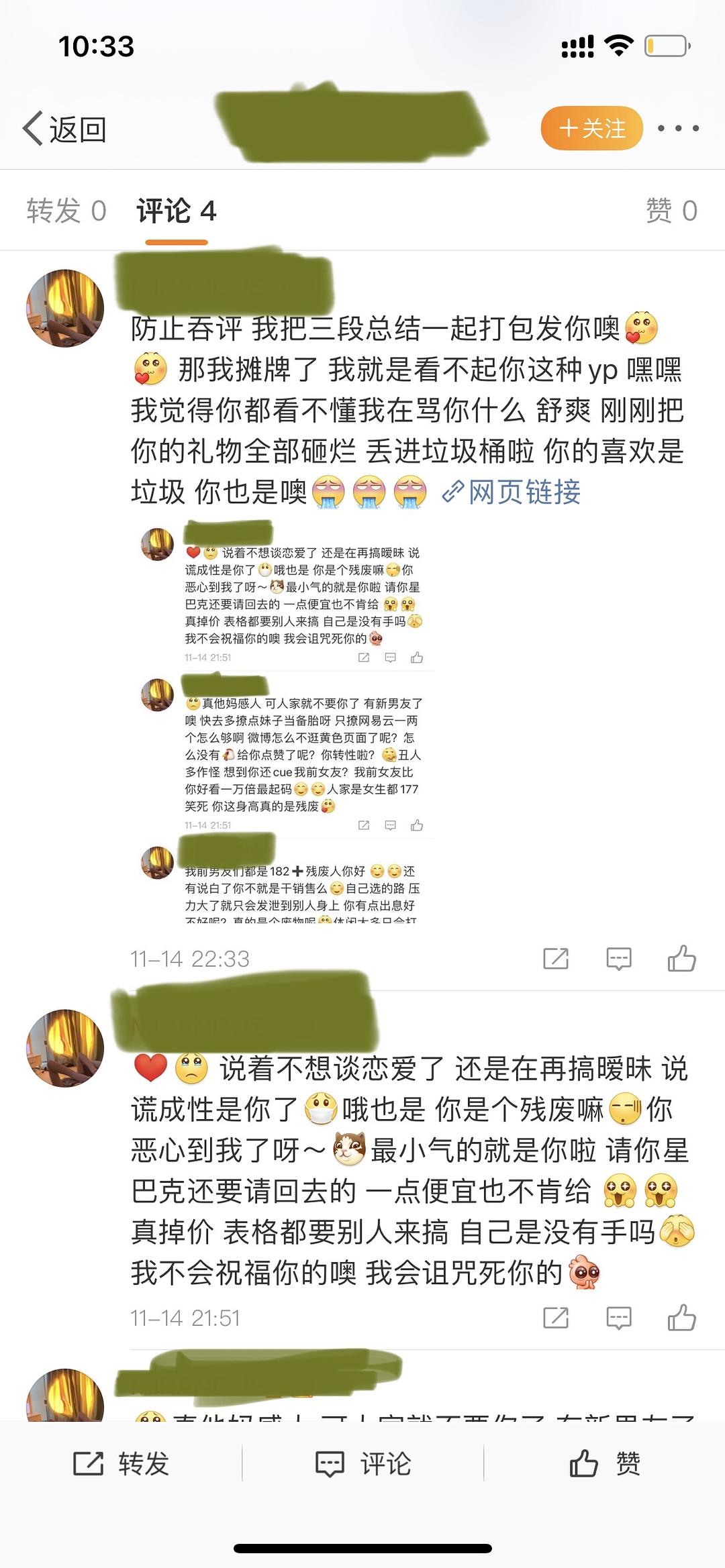This screenshot has width=725, height=1568.
Task: Tap 赞 in the bottom bar
Action: coord(604,1463)
